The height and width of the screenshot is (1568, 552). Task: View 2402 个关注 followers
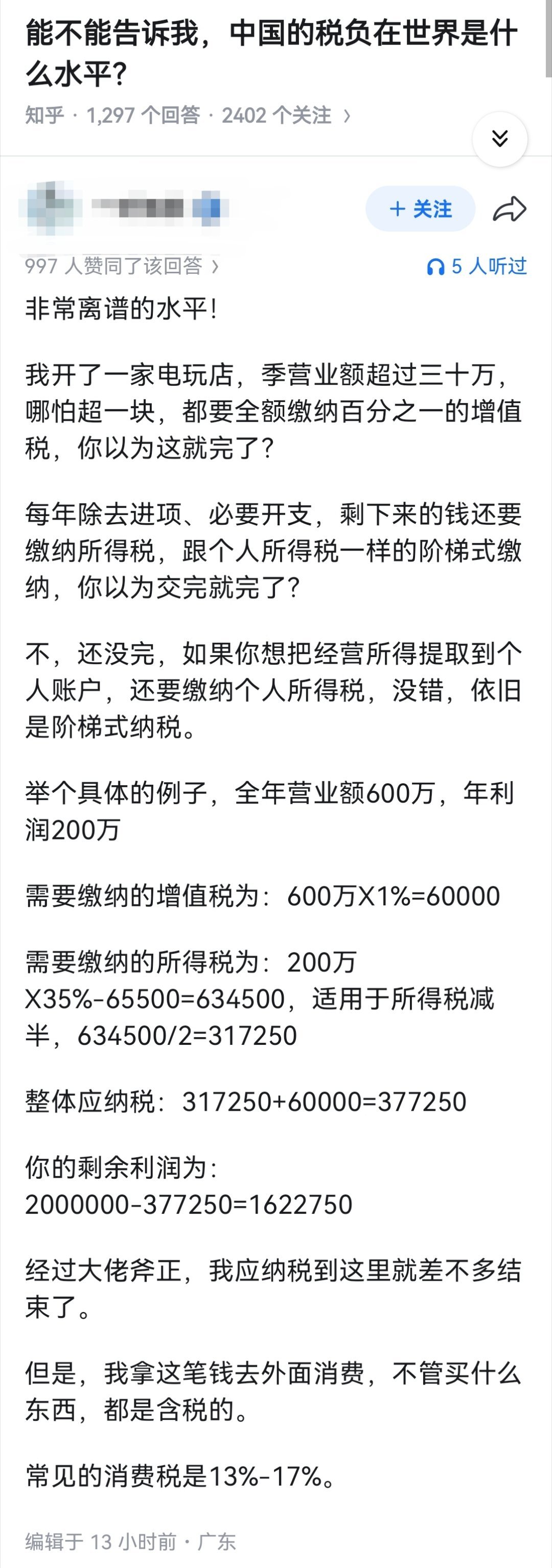pyautogui.click(x=277, y=115)
